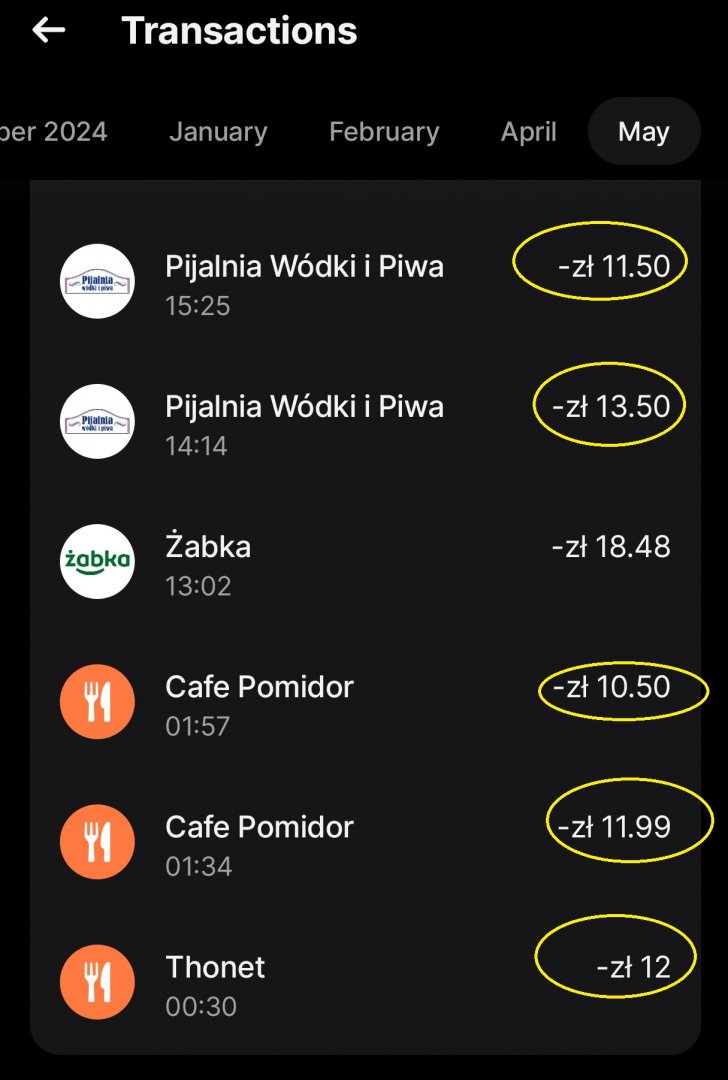Switch to the January tab
The image size is (728, 1080).
click(x=218, y=132)
